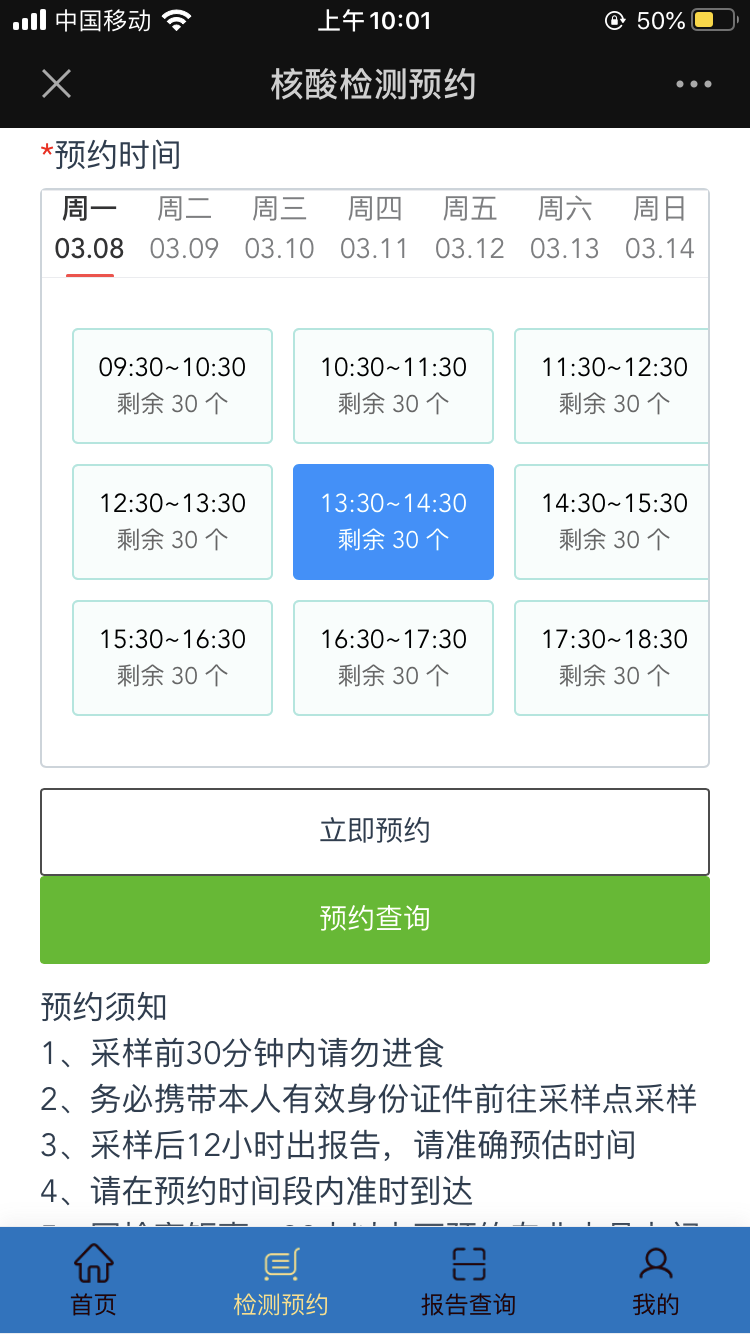
Task: Switch to the 报告查询 tab
Action: tap(468, 1281)
